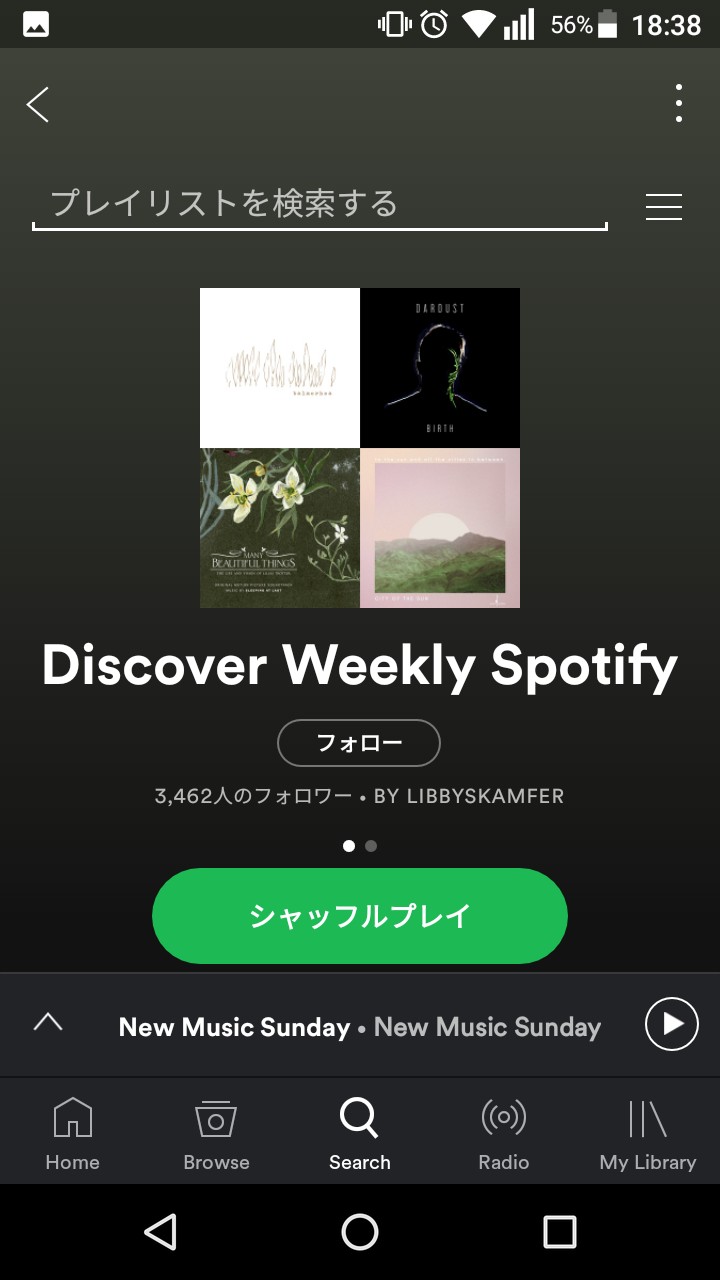Open New Music Sunday track title

[234, 1027]
